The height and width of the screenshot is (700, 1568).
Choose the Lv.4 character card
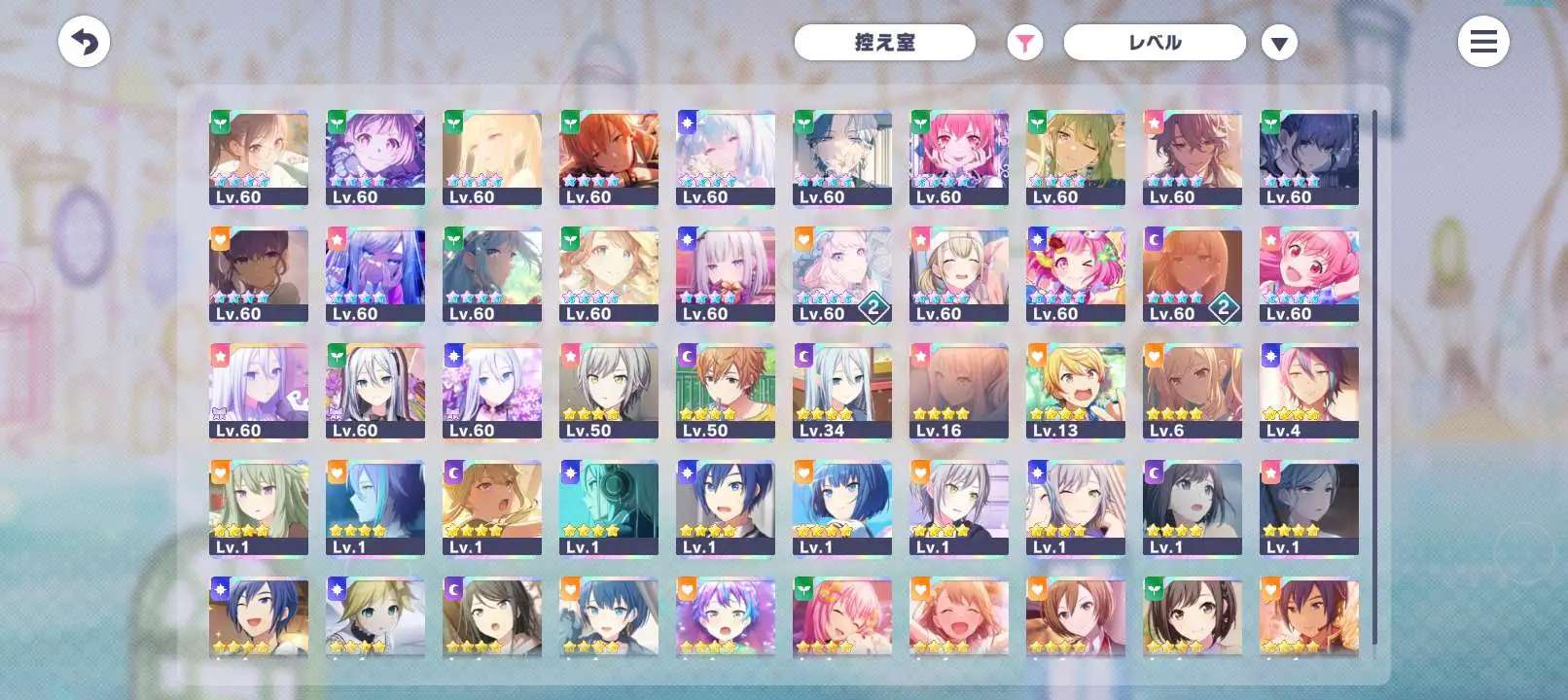pyautogui.click(x=1308, y=391)
